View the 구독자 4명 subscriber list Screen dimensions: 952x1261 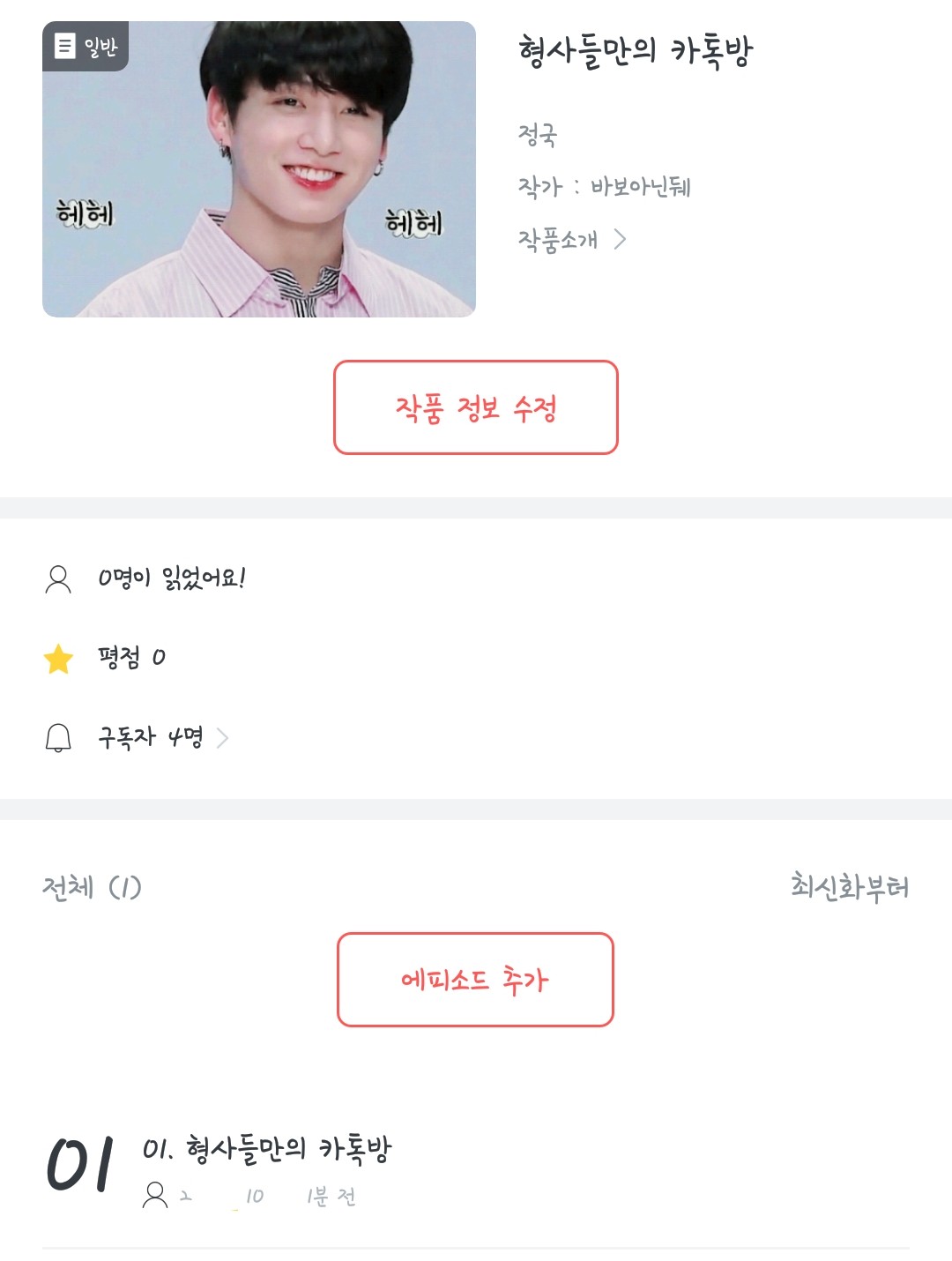pos(162,737)
